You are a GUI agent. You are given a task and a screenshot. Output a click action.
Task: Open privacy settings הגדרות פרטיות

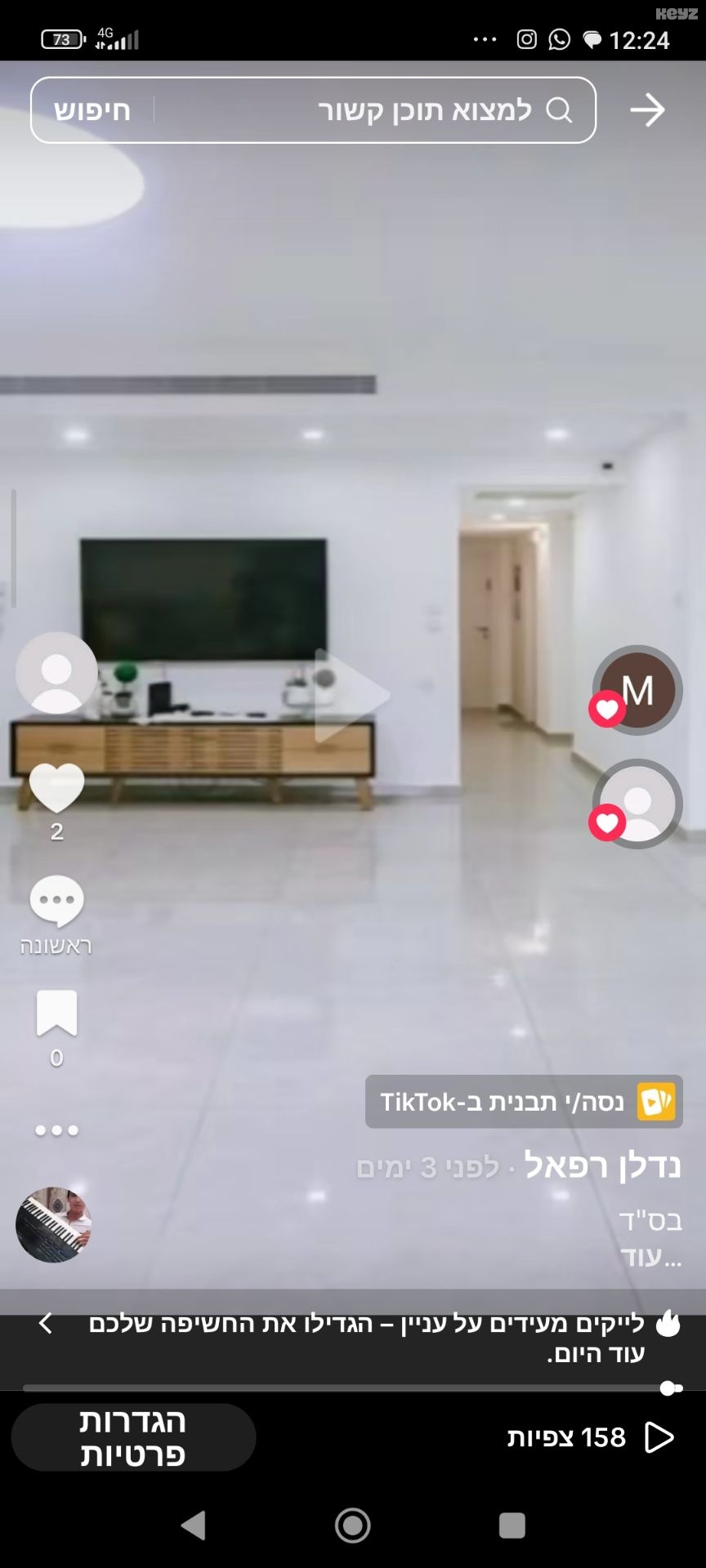coord(133,1437)
